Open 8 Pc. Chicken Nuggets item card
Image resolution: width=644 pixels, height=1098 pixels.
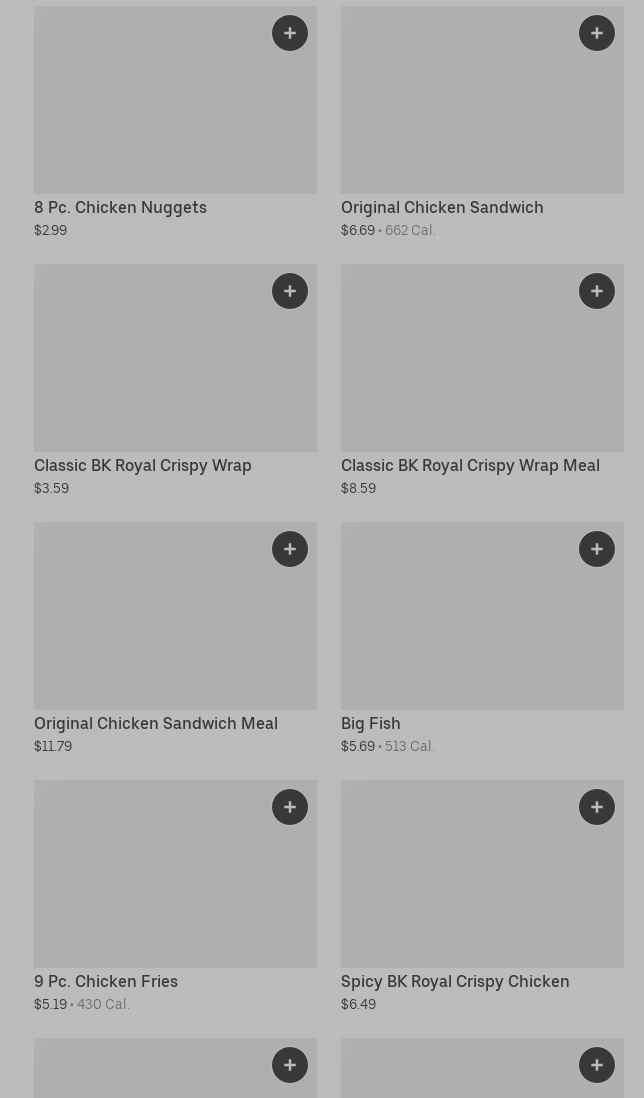point(150,110)
